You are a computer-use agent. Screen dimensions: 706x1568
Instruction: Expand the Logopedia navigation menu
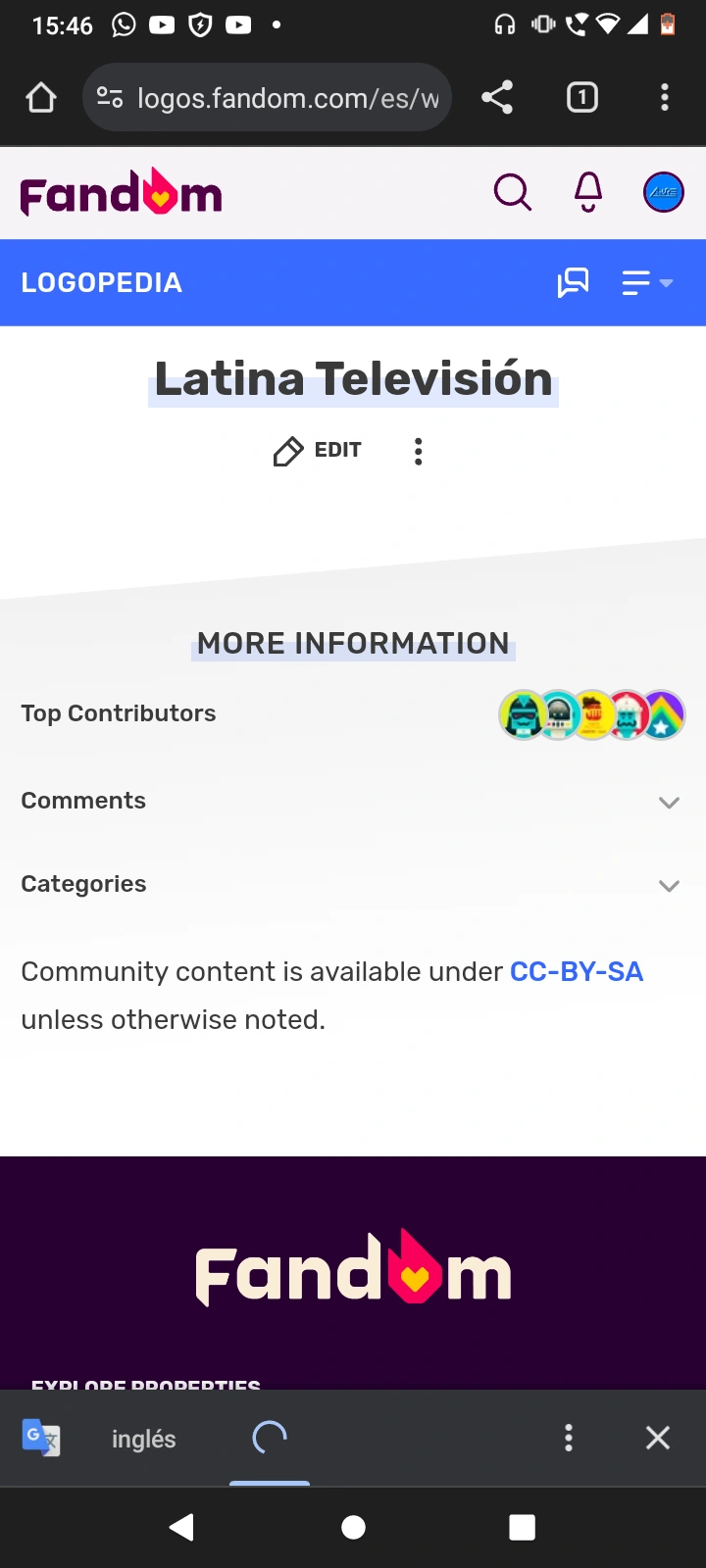647,283
